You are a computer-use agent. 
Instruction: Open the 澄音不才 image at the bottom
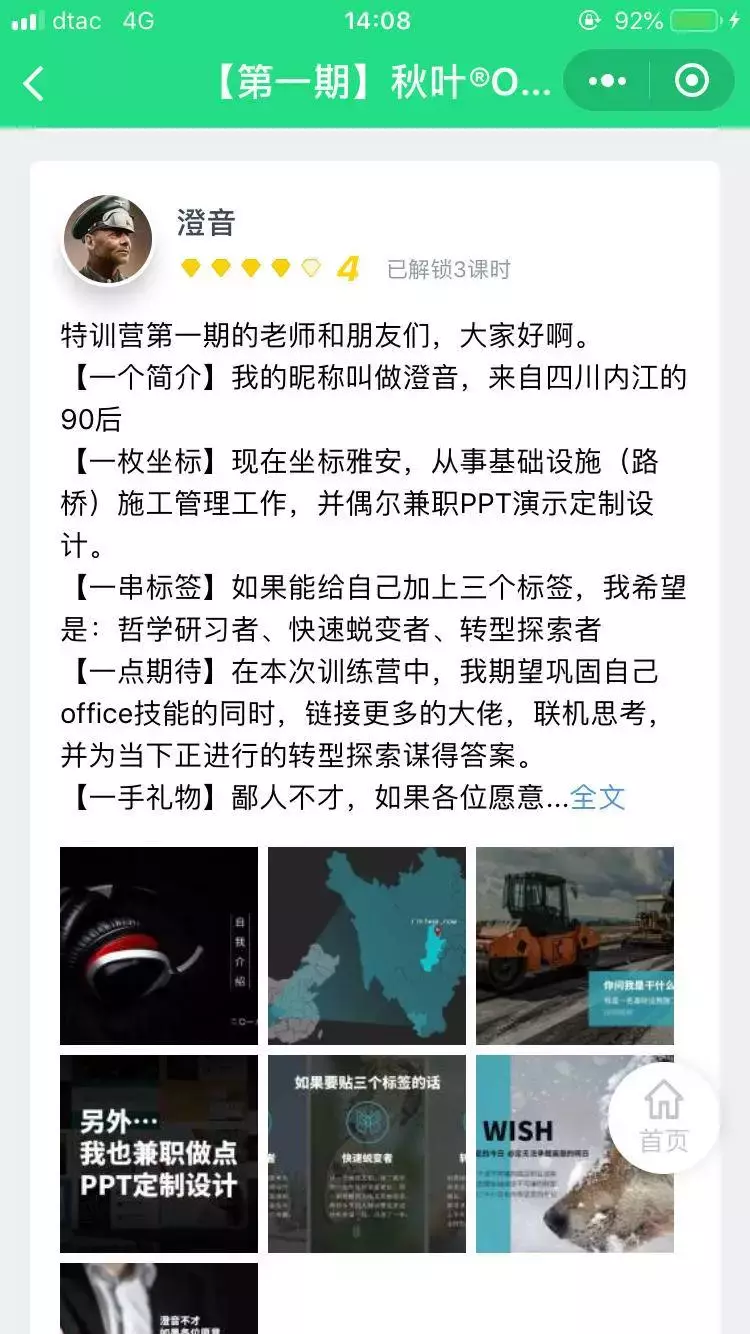(159, 1298)
